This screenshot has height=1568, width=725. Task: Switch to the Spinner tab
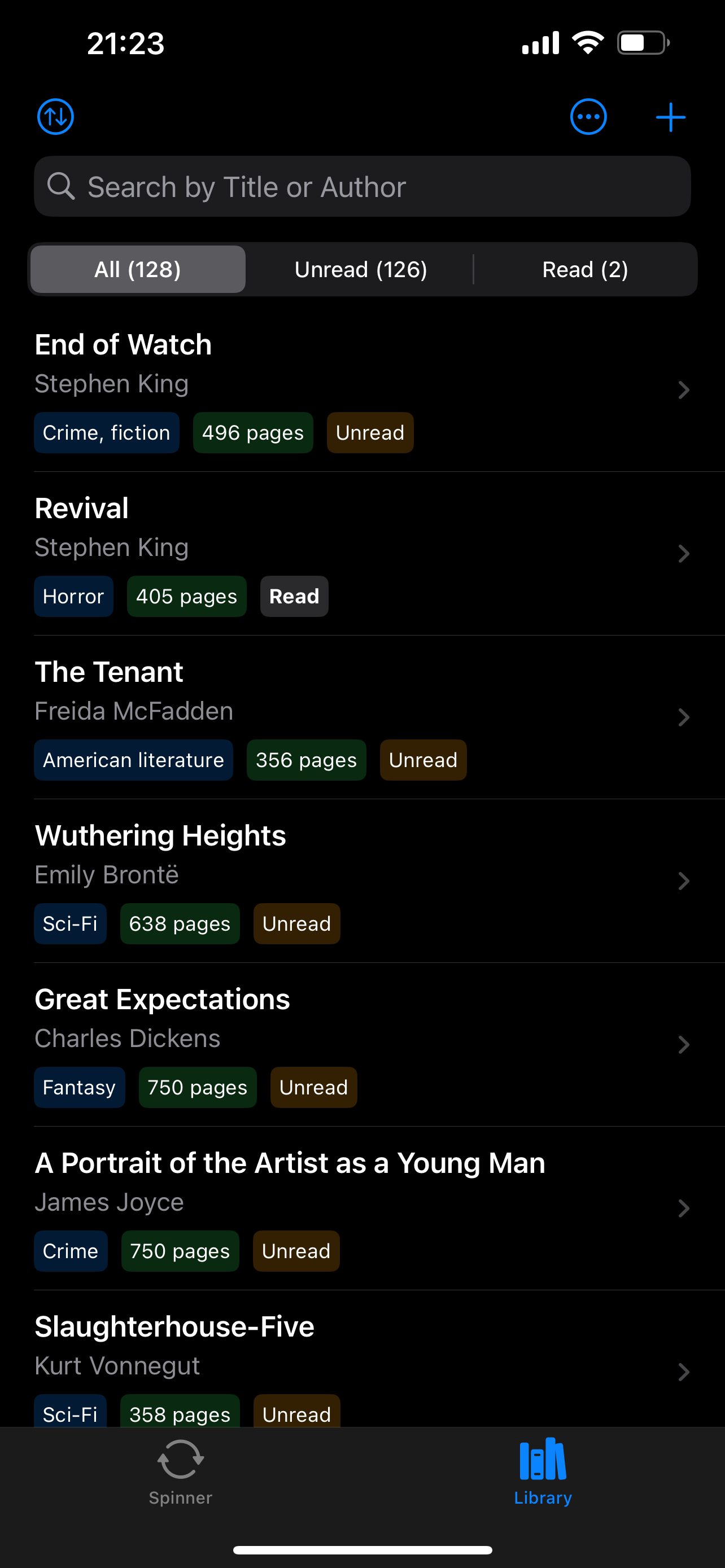coord(181,1472)
